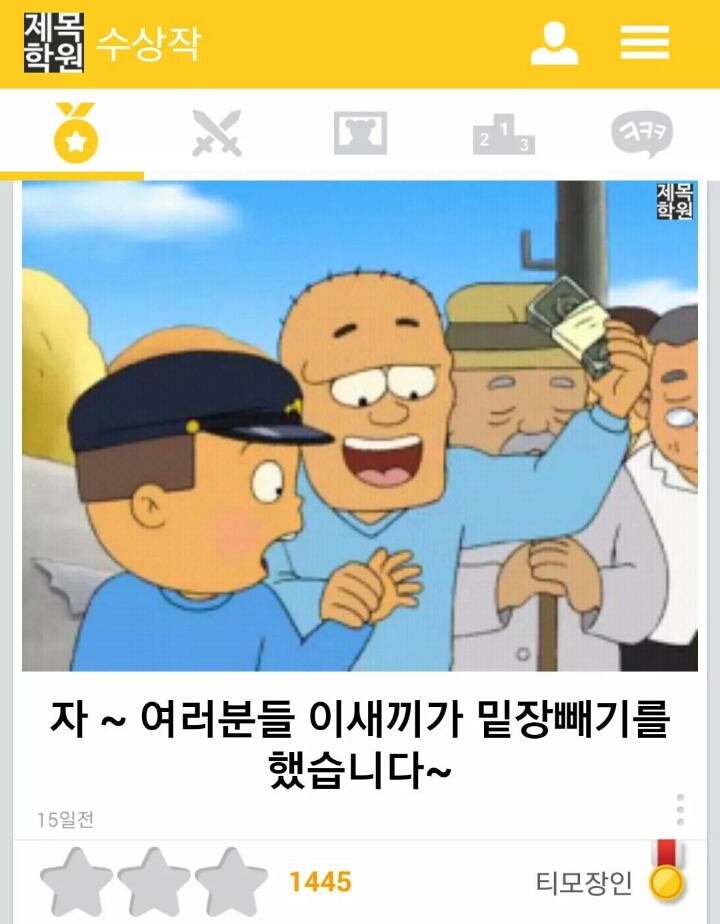
Task: Rate the post with the first star
Action: 74,881
